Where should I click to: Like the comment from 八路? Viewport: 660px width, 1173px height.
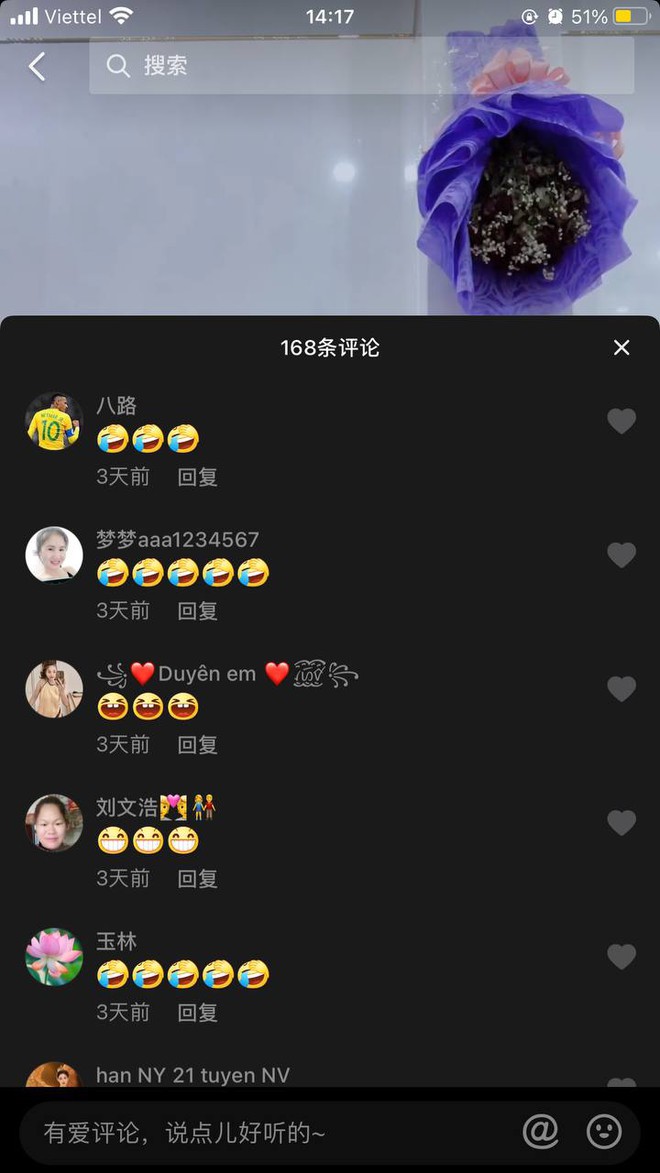[x=621, y=421]
